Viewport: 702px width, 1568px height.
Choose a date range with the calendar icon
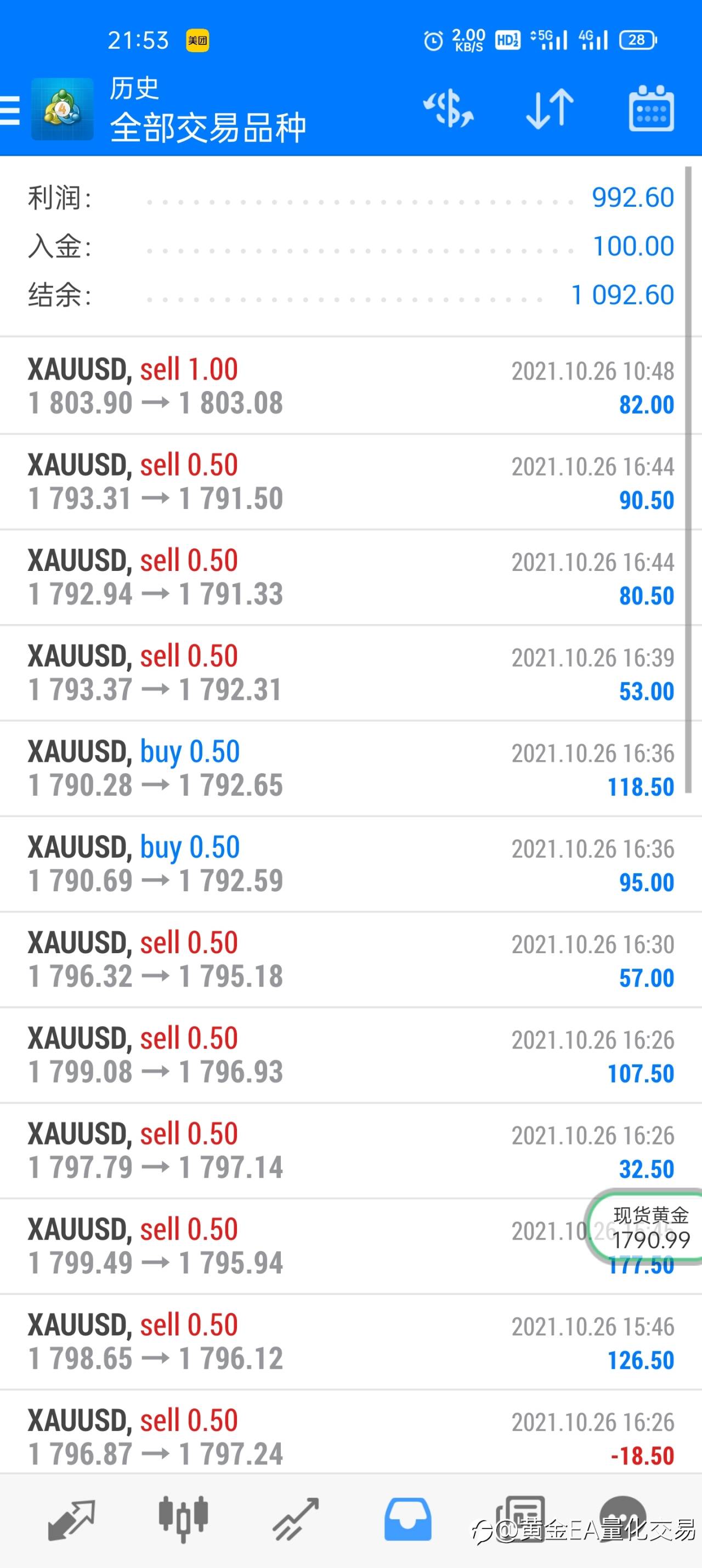pyautogui.click(x=651, y=110)
